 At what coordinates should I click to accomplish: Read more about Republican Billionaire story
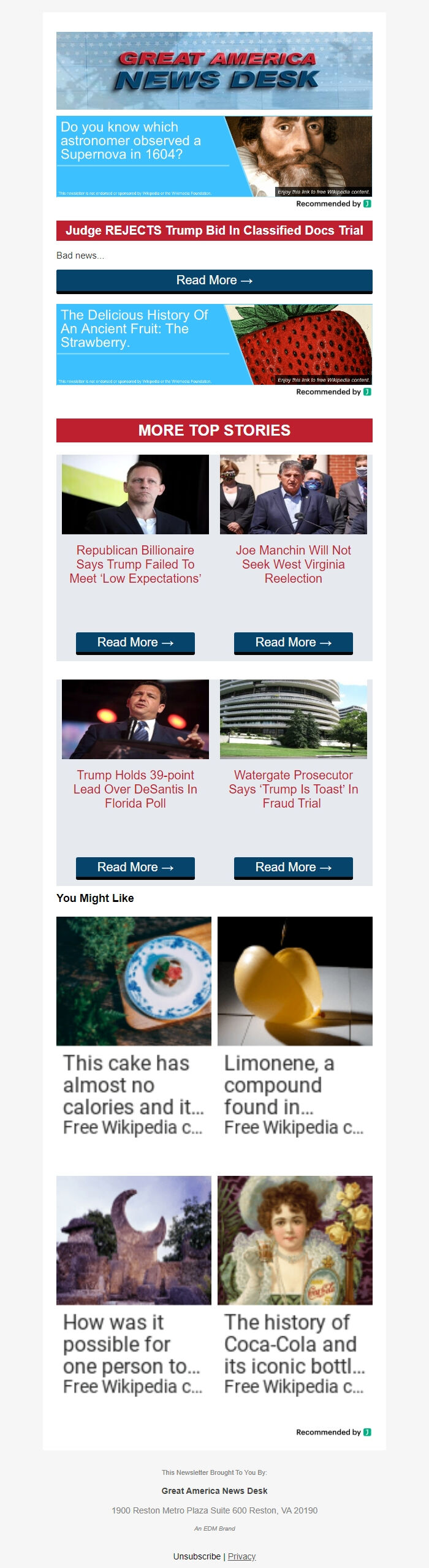[x=135, y=643]
